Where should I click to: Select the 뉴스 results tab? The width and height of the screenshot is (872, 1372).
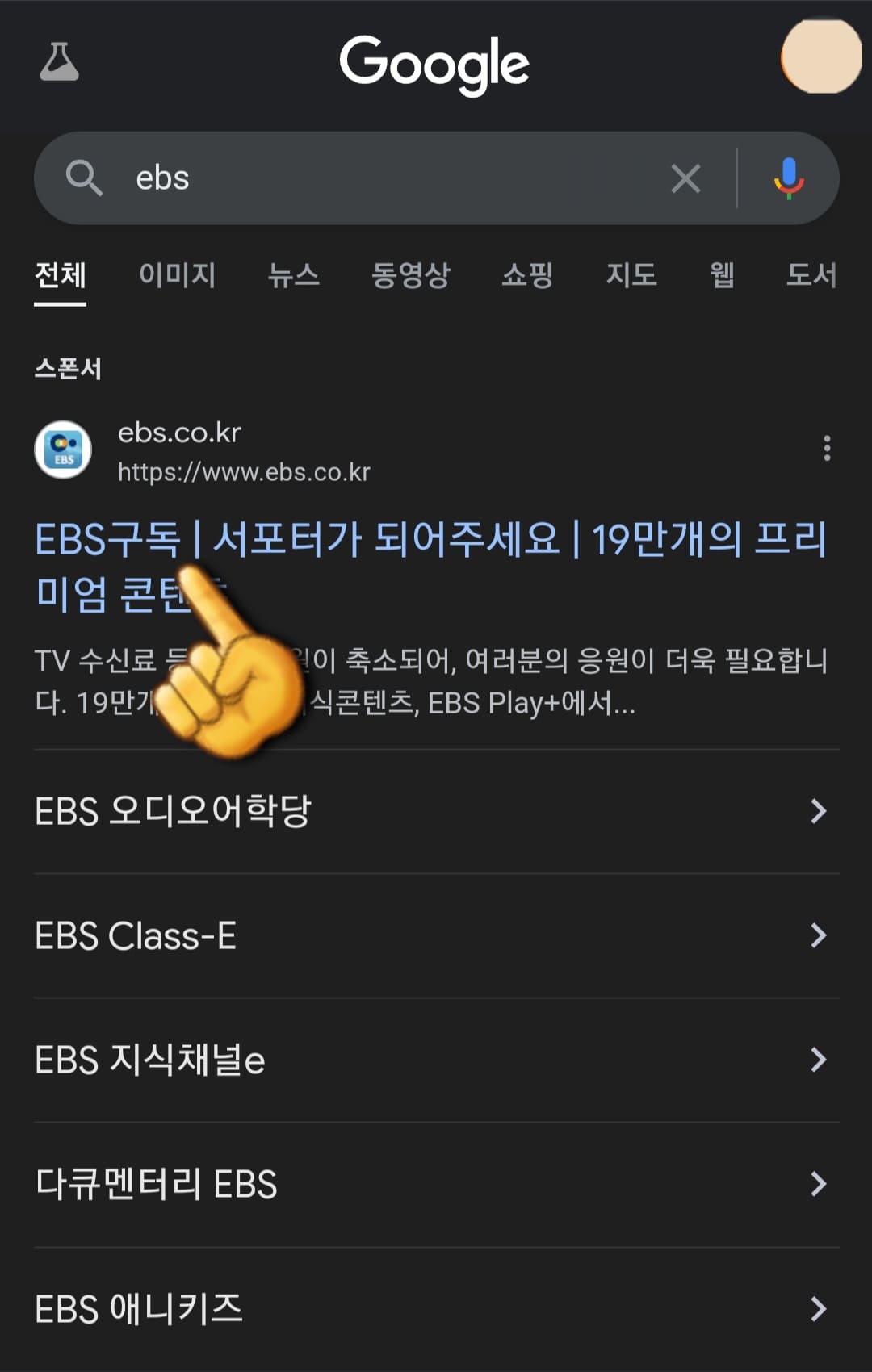pyautogui.click(x=295, y=277)
